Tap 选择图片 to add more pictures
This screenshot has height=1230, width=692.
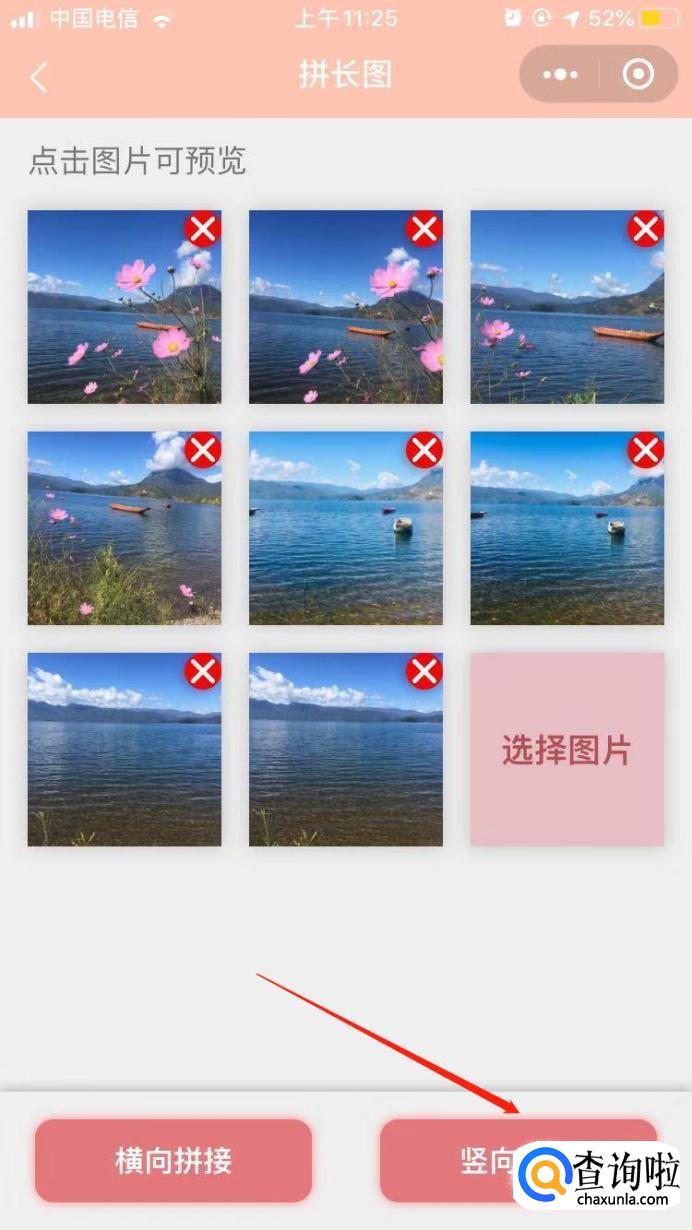pyautogui.click(x=567, y=750)
